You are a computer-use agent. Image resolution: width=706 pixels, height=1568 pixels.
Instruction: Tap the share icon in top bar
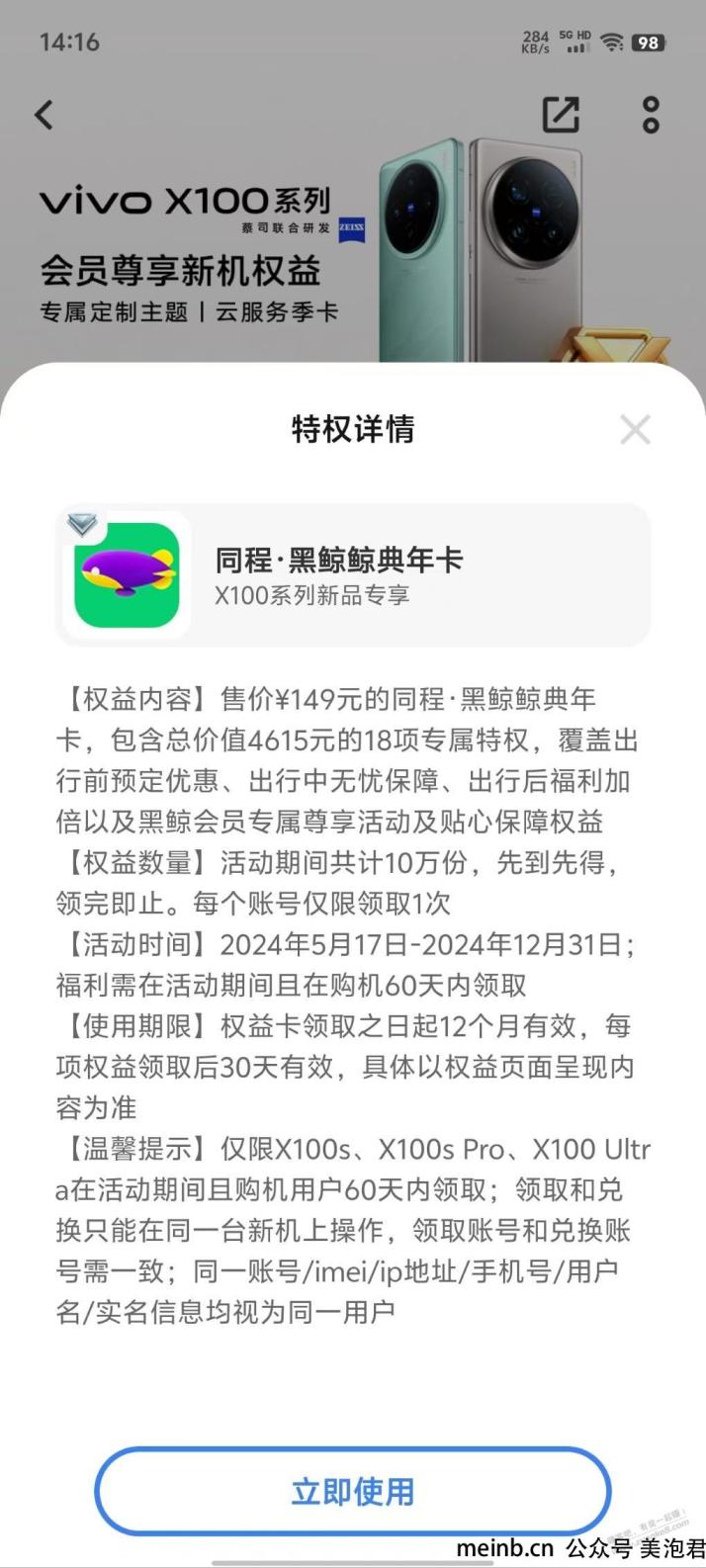tap(561, 115)
